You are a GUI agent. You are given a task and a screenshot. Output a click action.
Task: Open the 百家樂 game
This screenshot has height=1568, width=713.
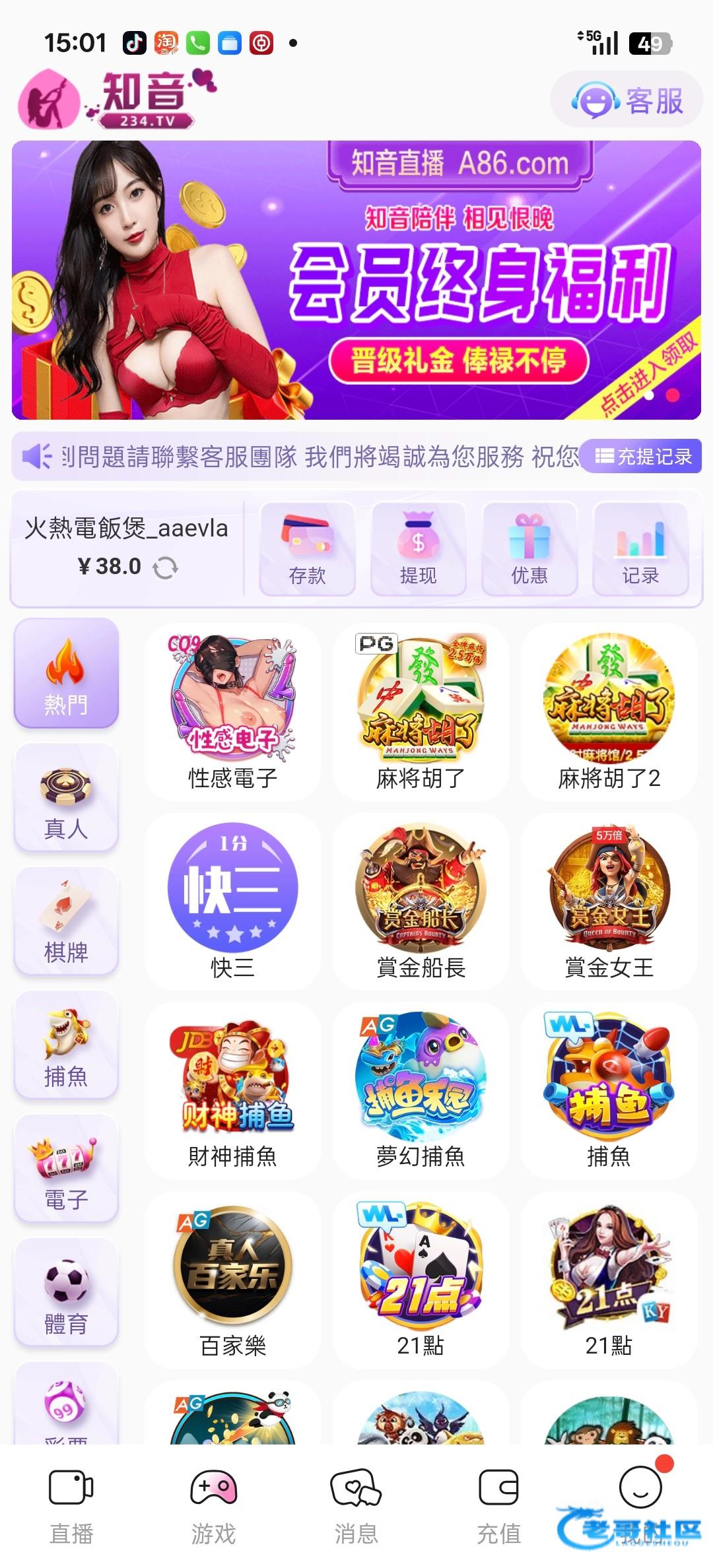tap(232, 1280)
